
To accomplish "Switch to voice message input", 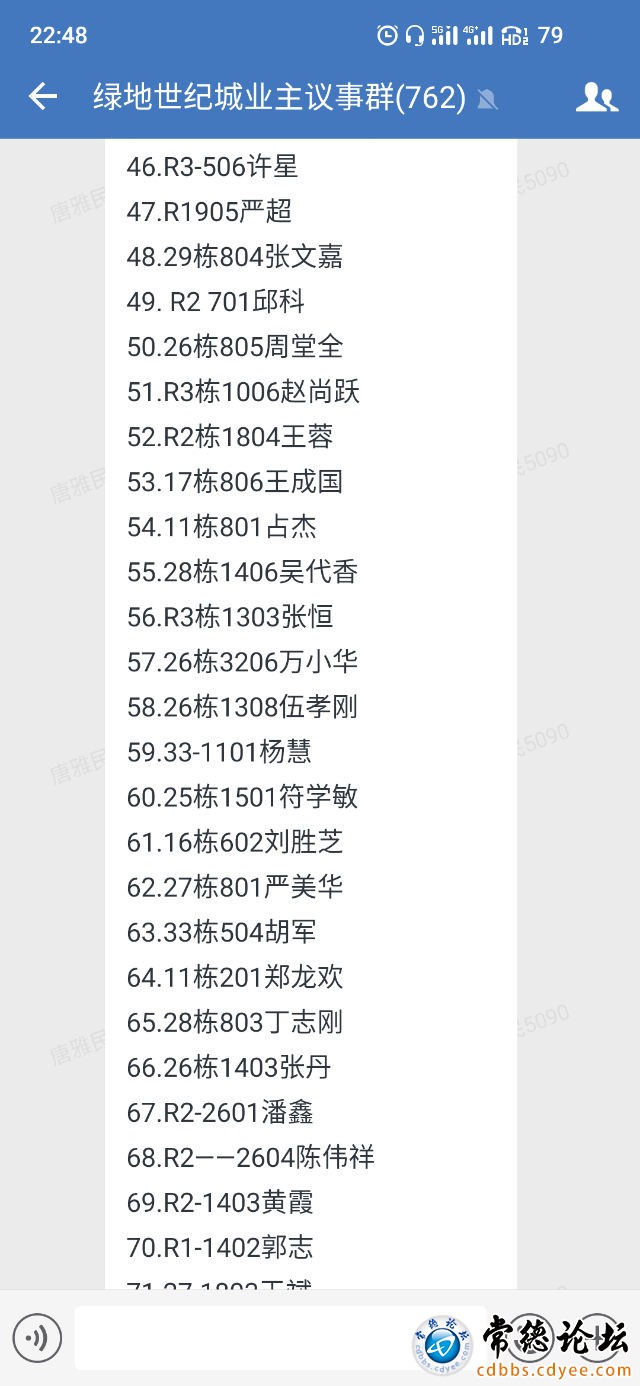I will coord(37,1338).
